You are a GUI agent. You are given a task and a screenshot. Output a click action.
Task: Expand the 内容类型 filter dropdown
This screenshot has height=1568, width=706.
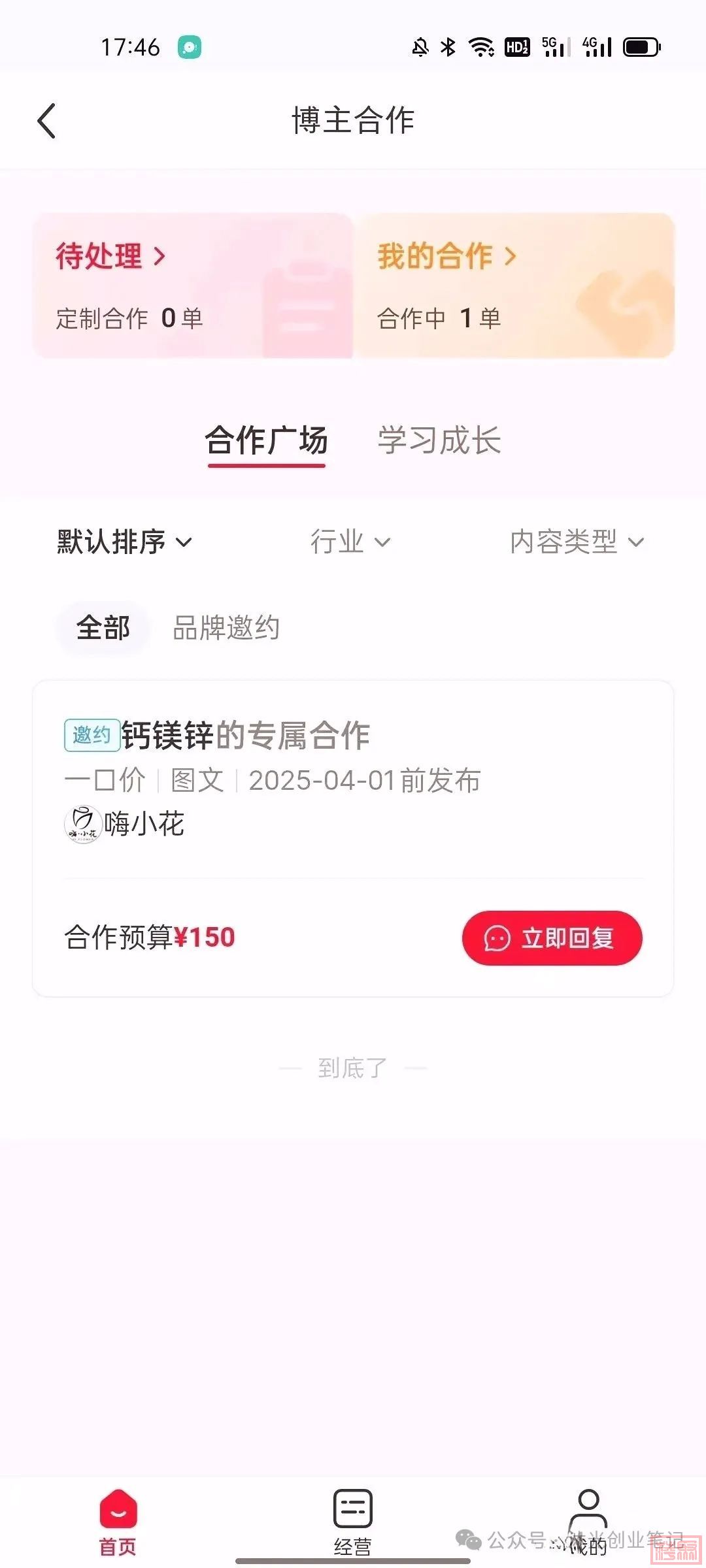577,542
